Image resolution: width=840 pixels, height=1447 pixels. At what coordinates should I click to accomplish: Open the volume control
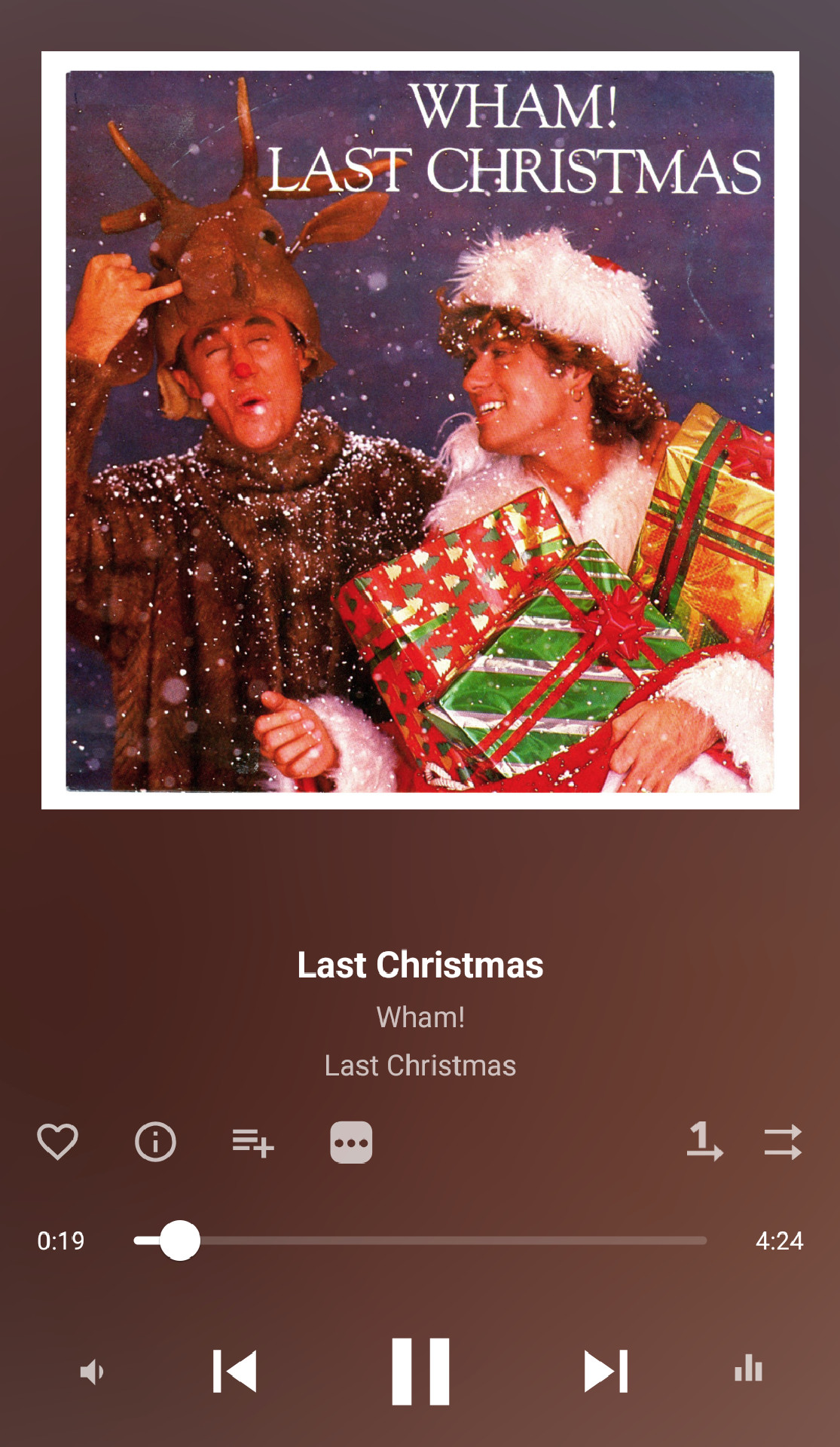tap(93, 1372)
